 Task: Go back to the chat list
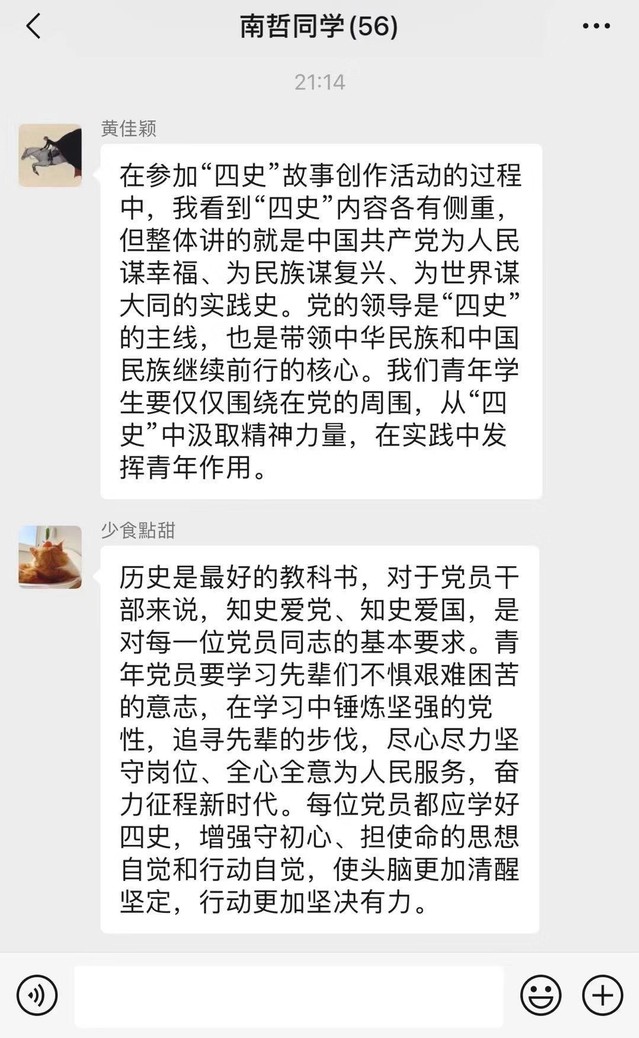[33, 27]
